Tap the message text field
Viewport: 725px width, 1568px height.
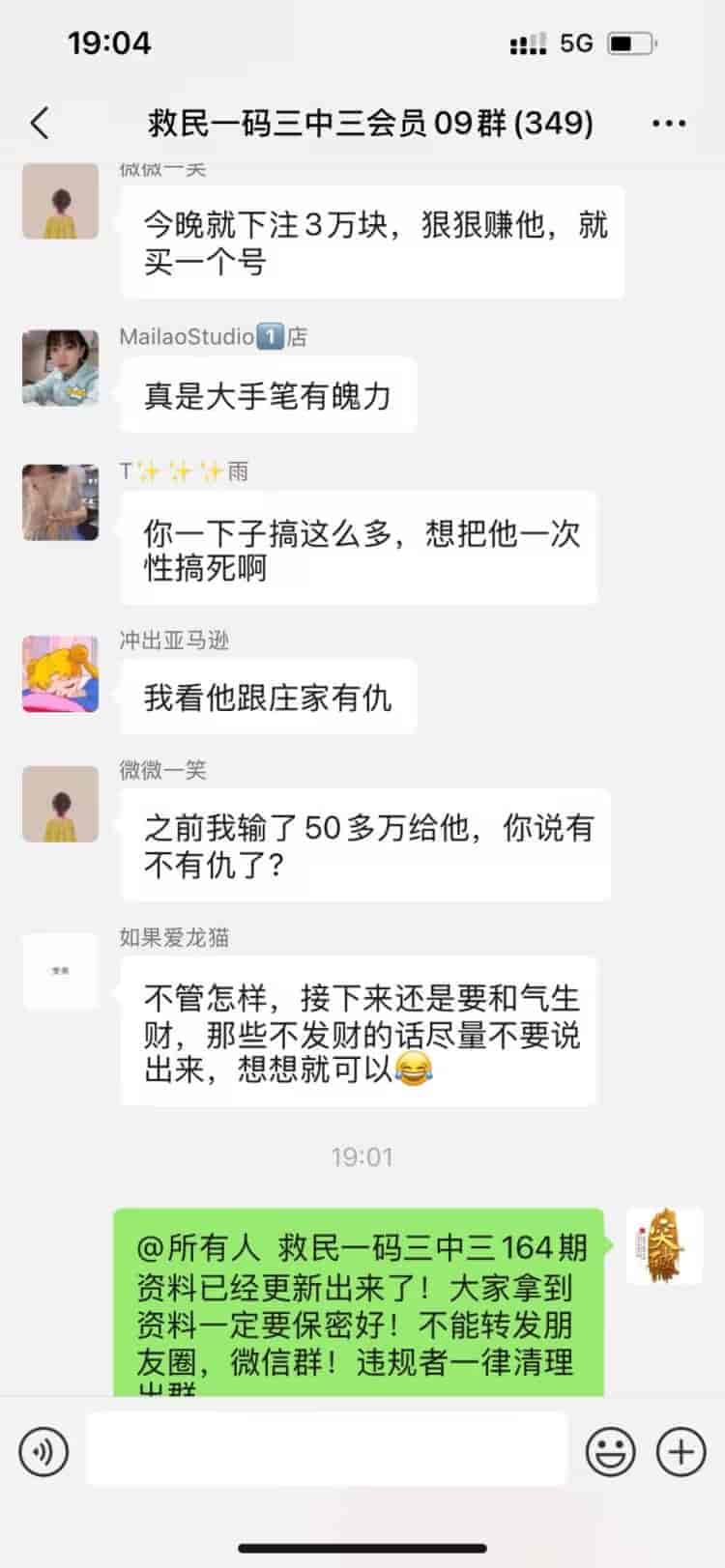(x=327, y=1449)
